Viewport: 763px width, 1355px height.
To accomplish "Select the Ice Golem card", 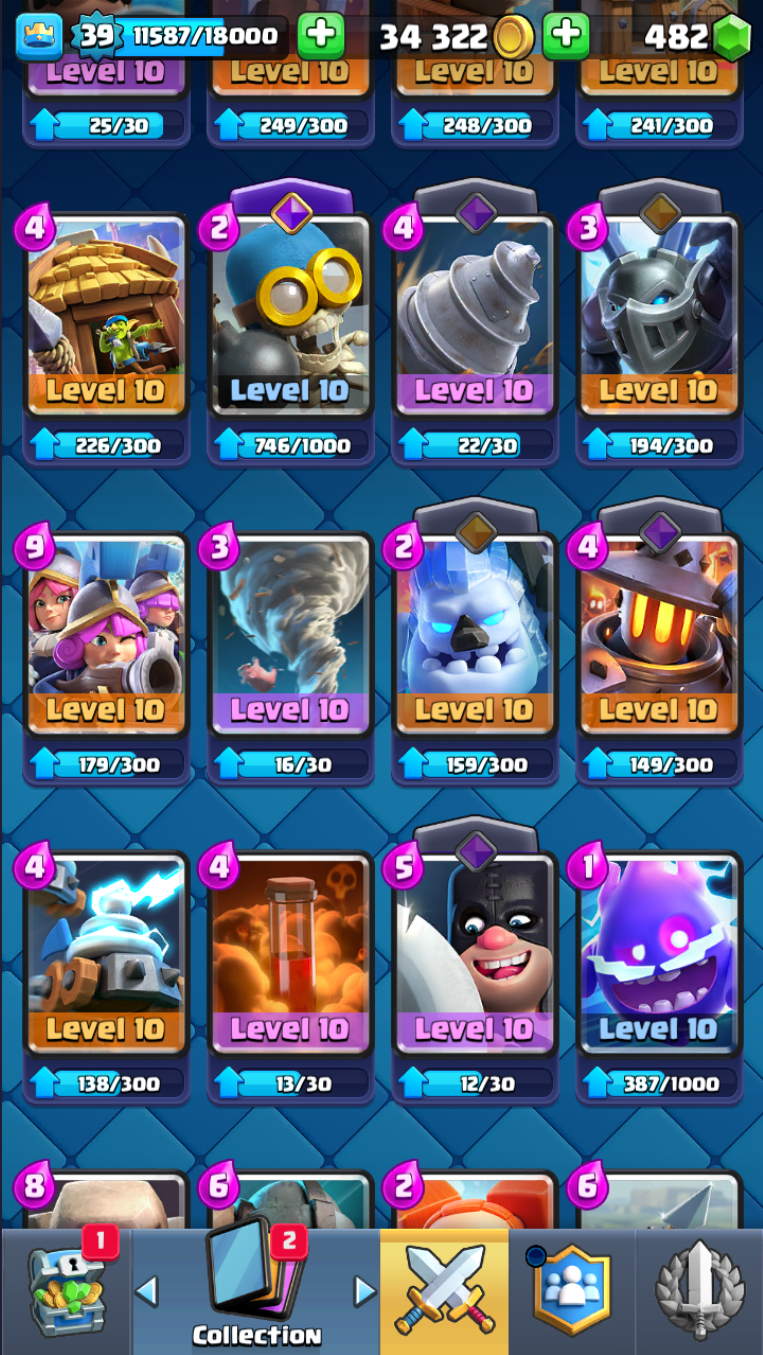I will click(474, 636).
